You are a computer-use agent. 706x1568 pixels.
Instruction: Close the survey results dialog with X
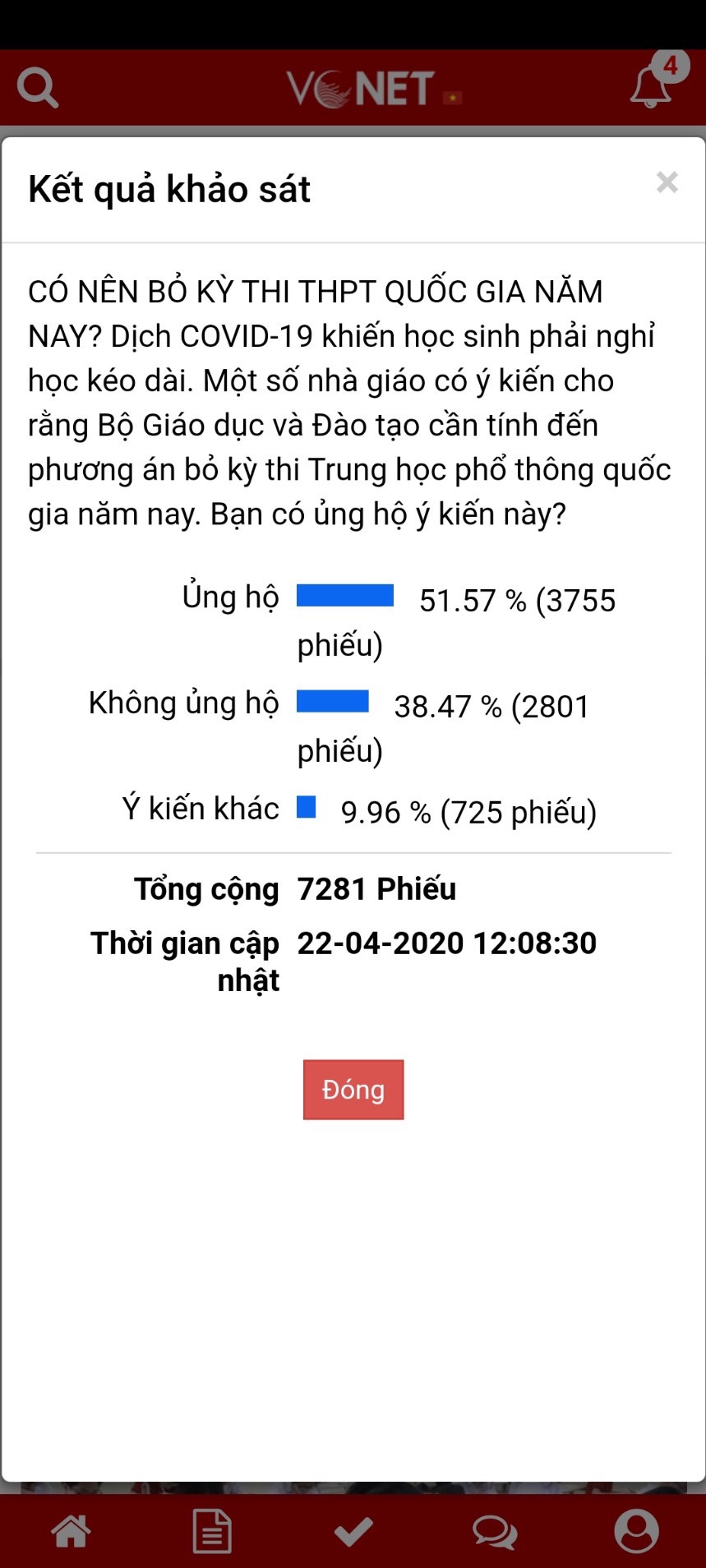(x=667, y=182)
